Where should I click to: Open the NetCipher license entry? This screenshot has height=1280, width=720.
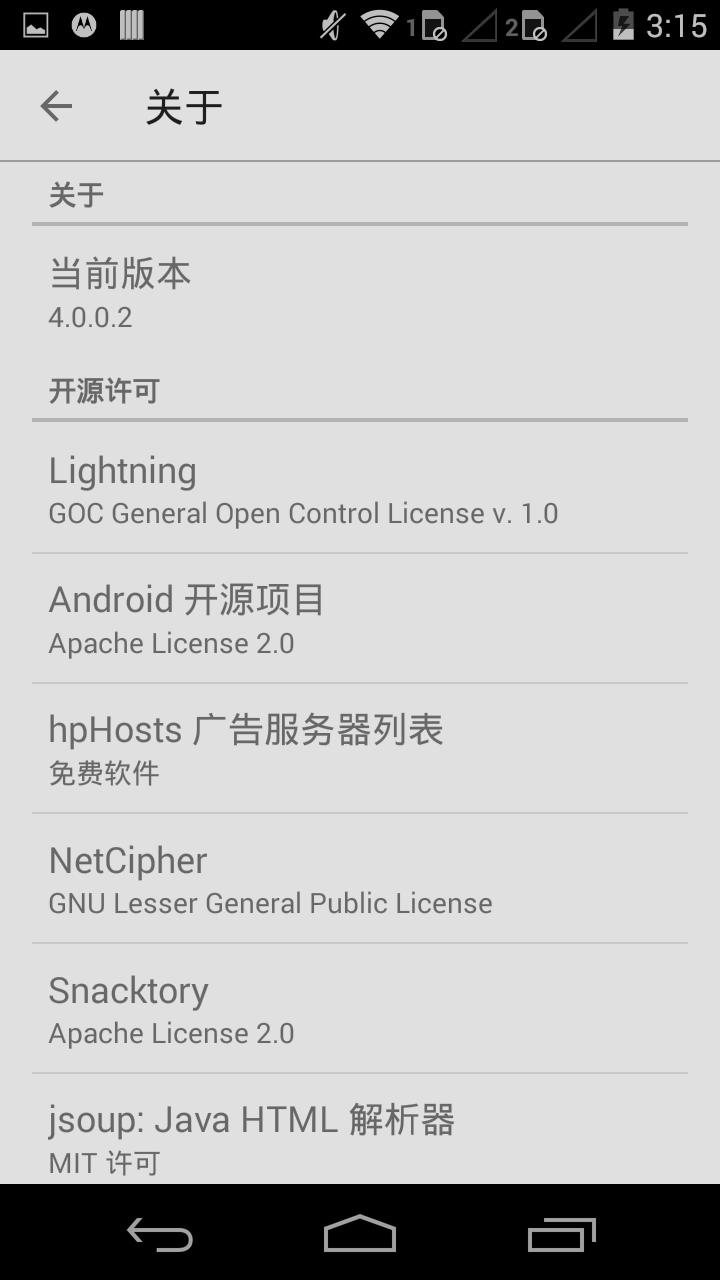point(360,878)
